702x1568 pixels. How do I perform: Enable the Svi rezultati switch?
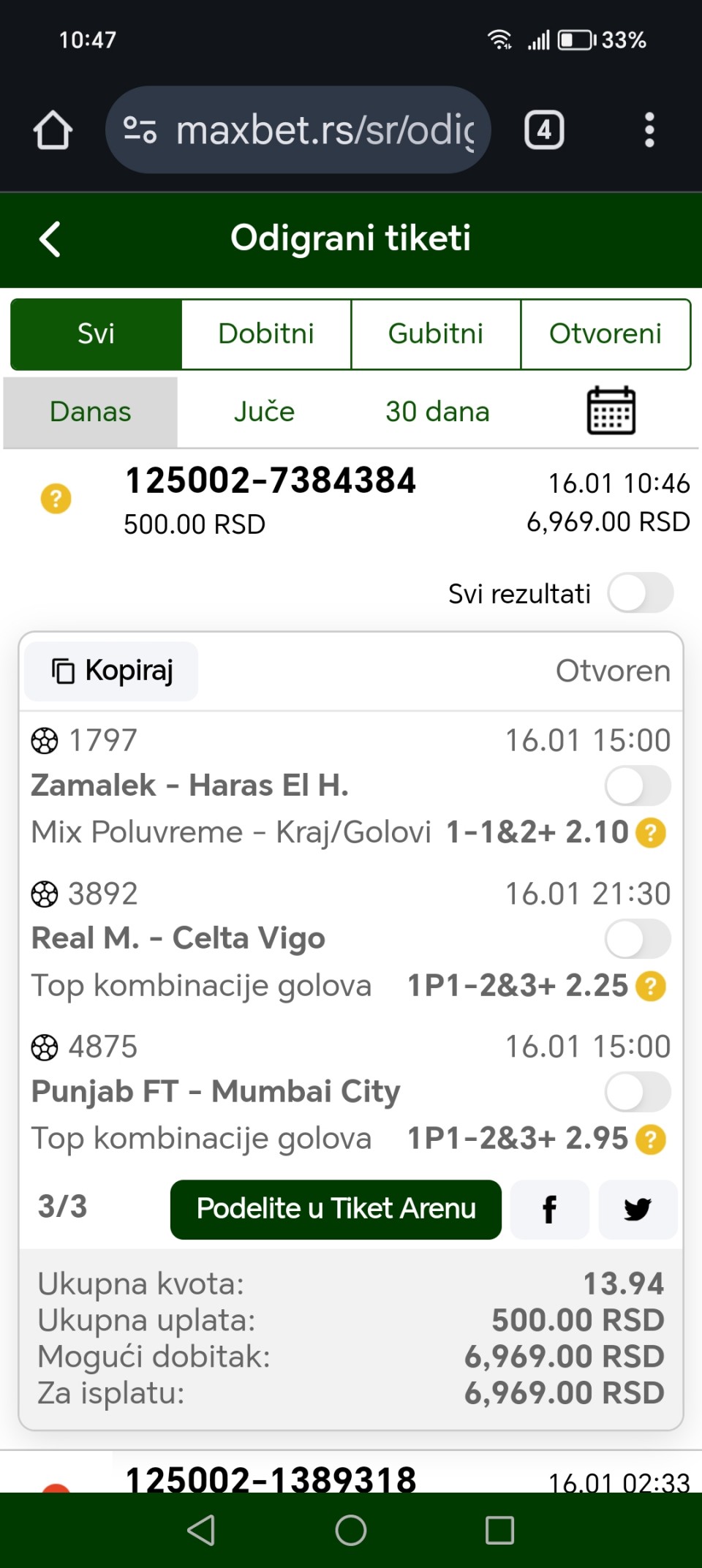[x=640, y=593]
